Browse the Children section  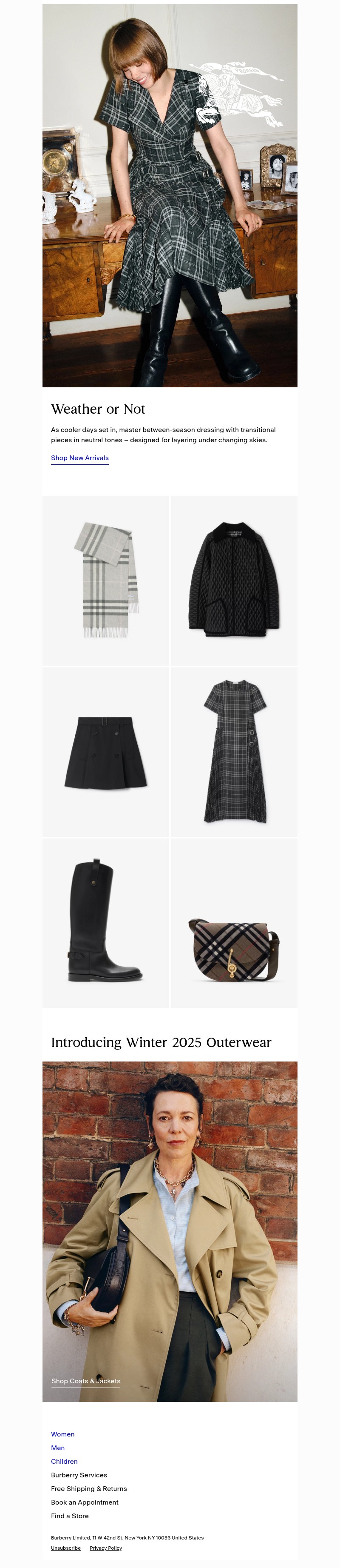(x=65, y=1461)
